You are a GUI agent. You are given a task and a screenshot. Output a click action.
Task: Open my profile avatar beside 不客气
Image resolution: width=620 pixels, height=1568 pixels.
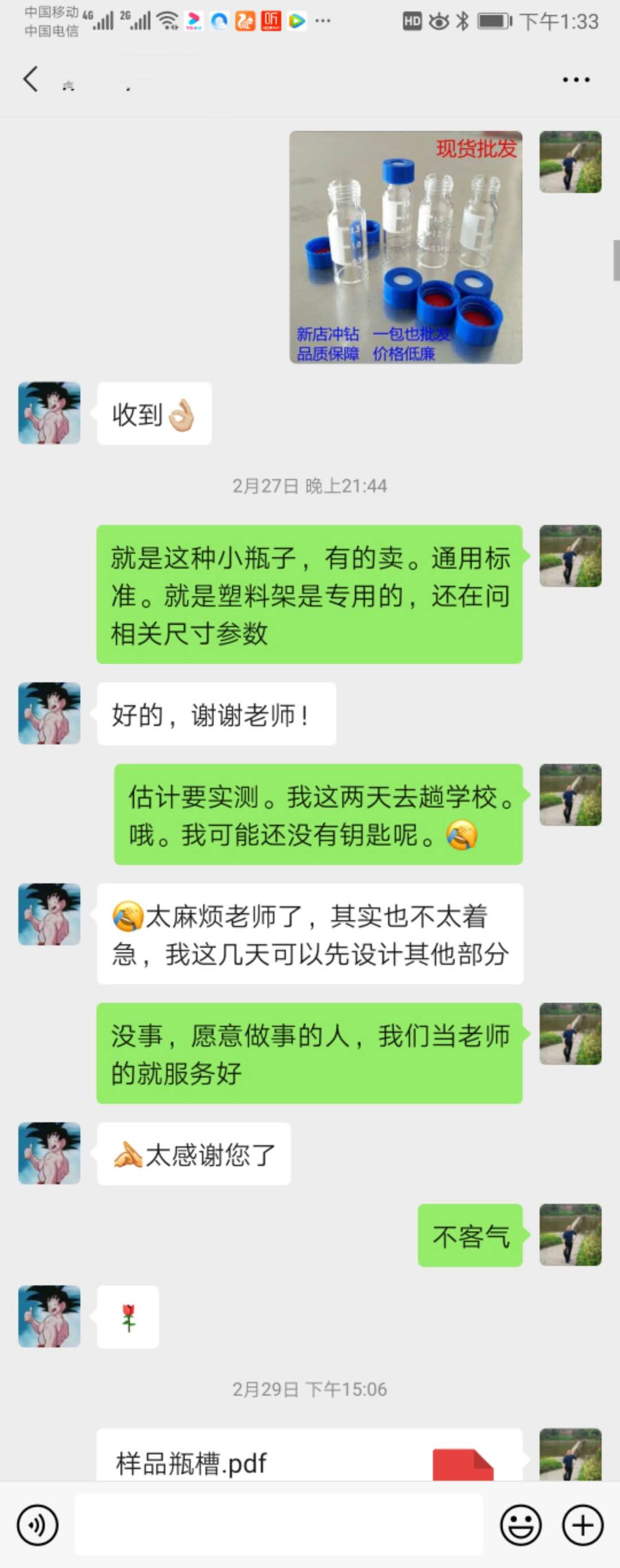point(570,1234)
